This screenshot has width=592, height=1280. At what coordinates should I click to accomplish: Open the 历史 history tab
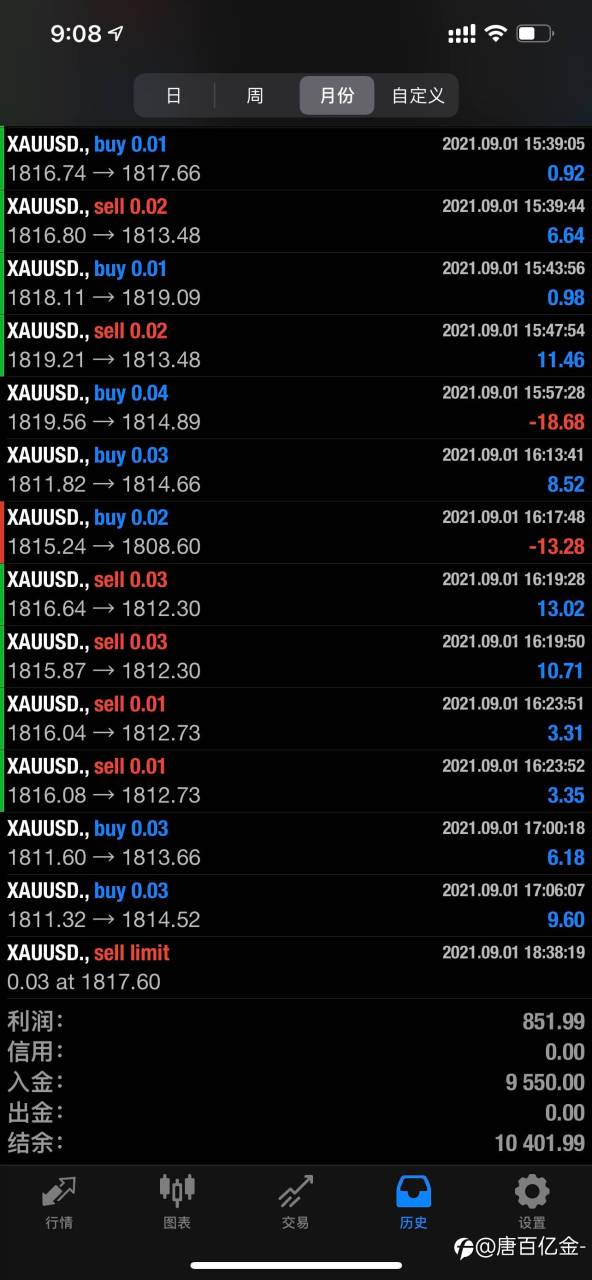coord(413,1202)
